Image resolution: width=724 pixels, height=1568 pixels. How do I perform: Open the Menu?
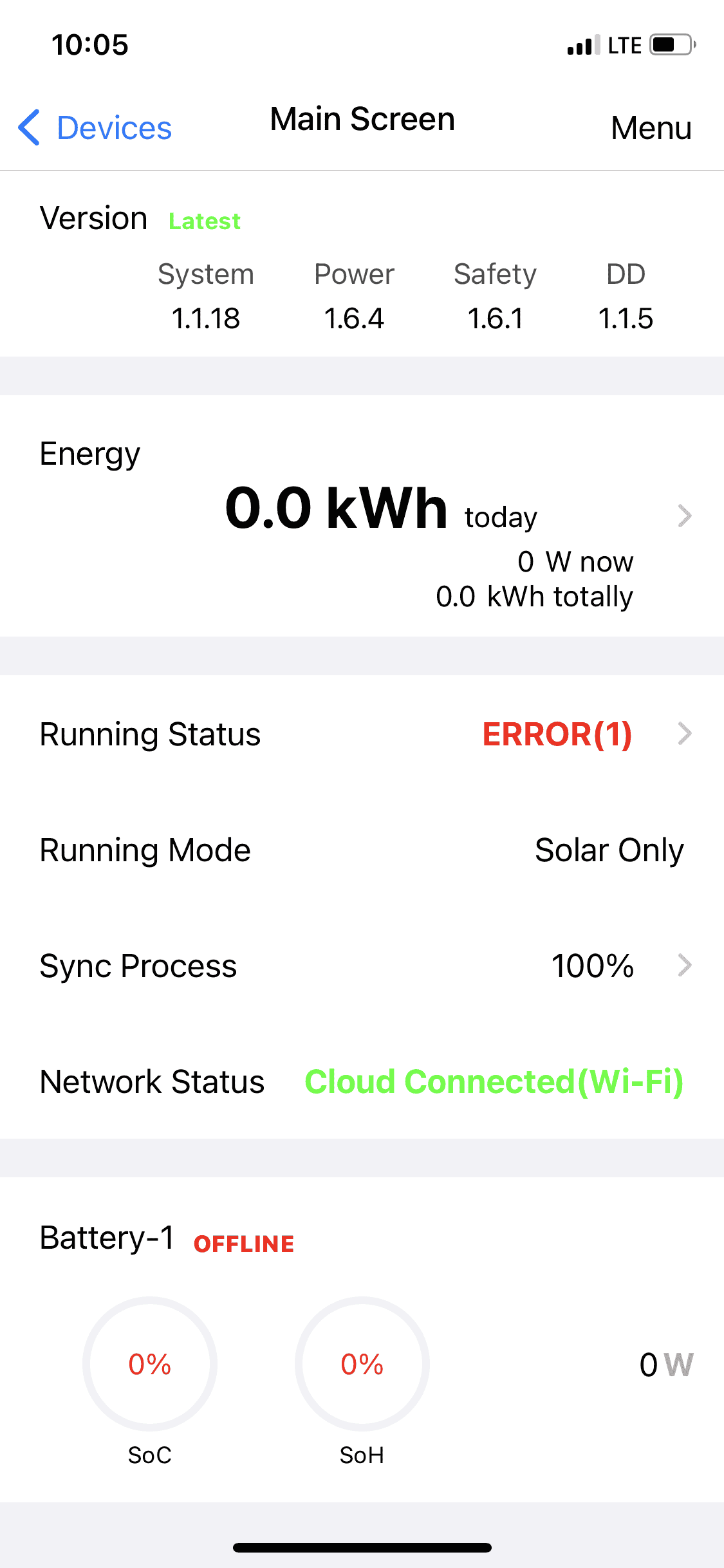651,127
